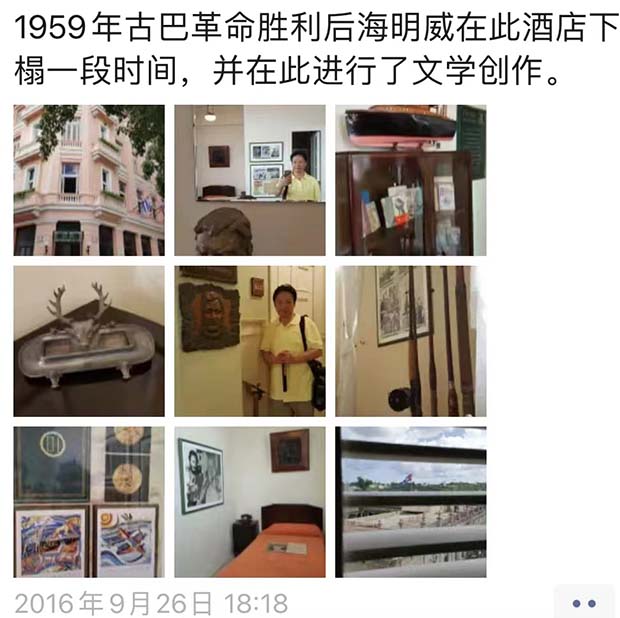Open the bedroom with orange bed photo
Image resolution: width=620 pixels, height=618 pixels.
tap(250, 502)
